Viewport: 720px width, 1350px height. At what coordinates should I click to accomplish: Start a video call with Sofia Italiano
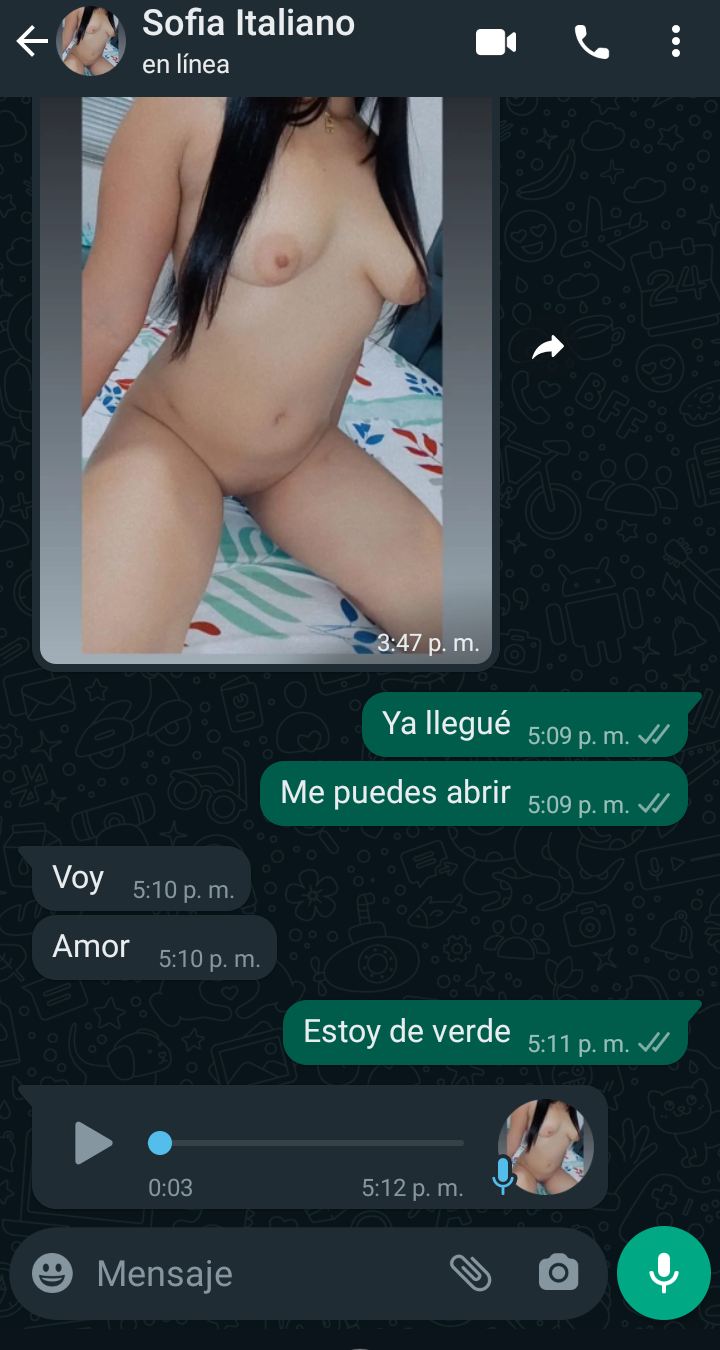(x=496, y=42)
